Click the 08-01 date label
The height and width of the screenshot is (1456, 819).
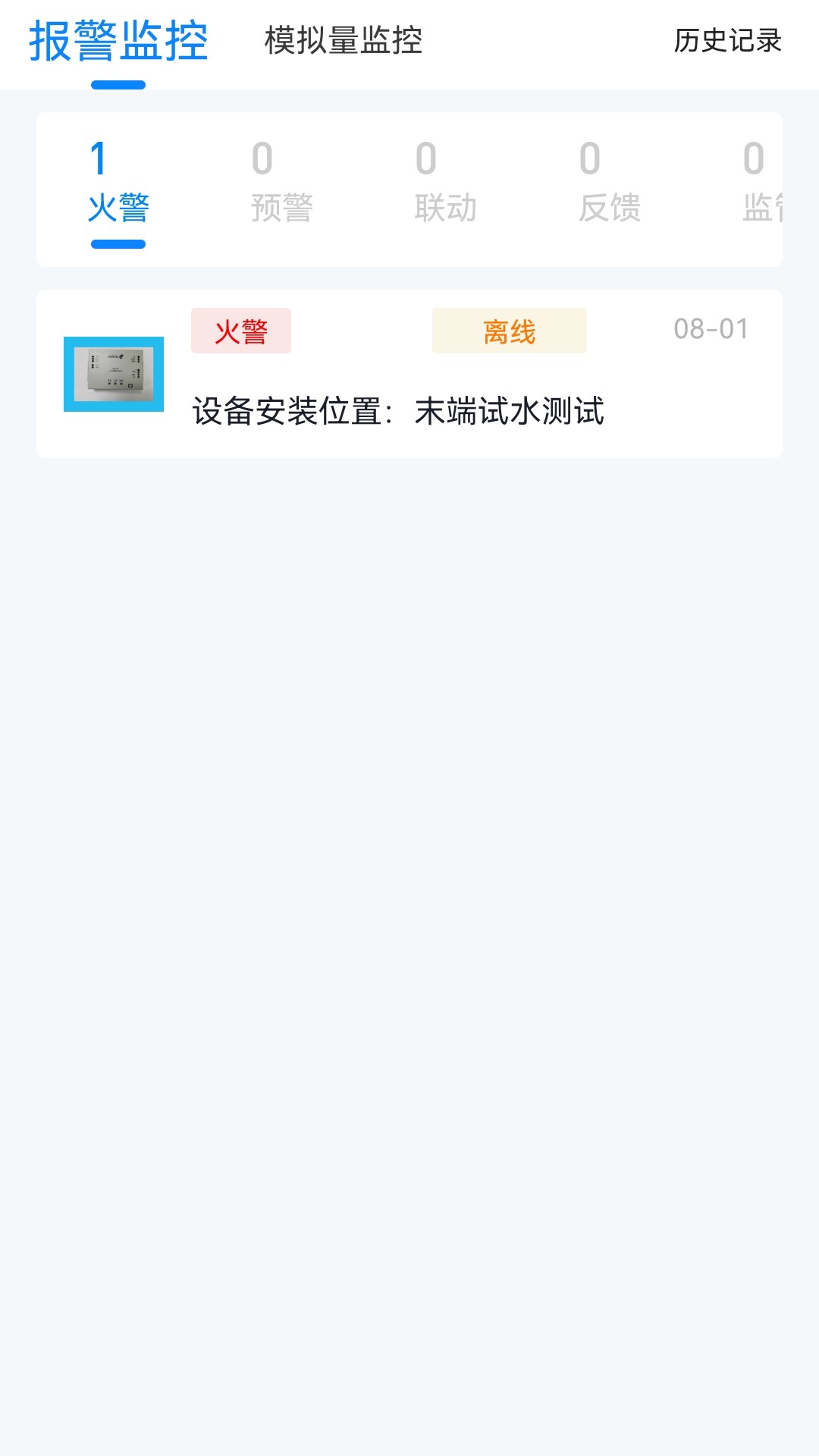[711, 329]
